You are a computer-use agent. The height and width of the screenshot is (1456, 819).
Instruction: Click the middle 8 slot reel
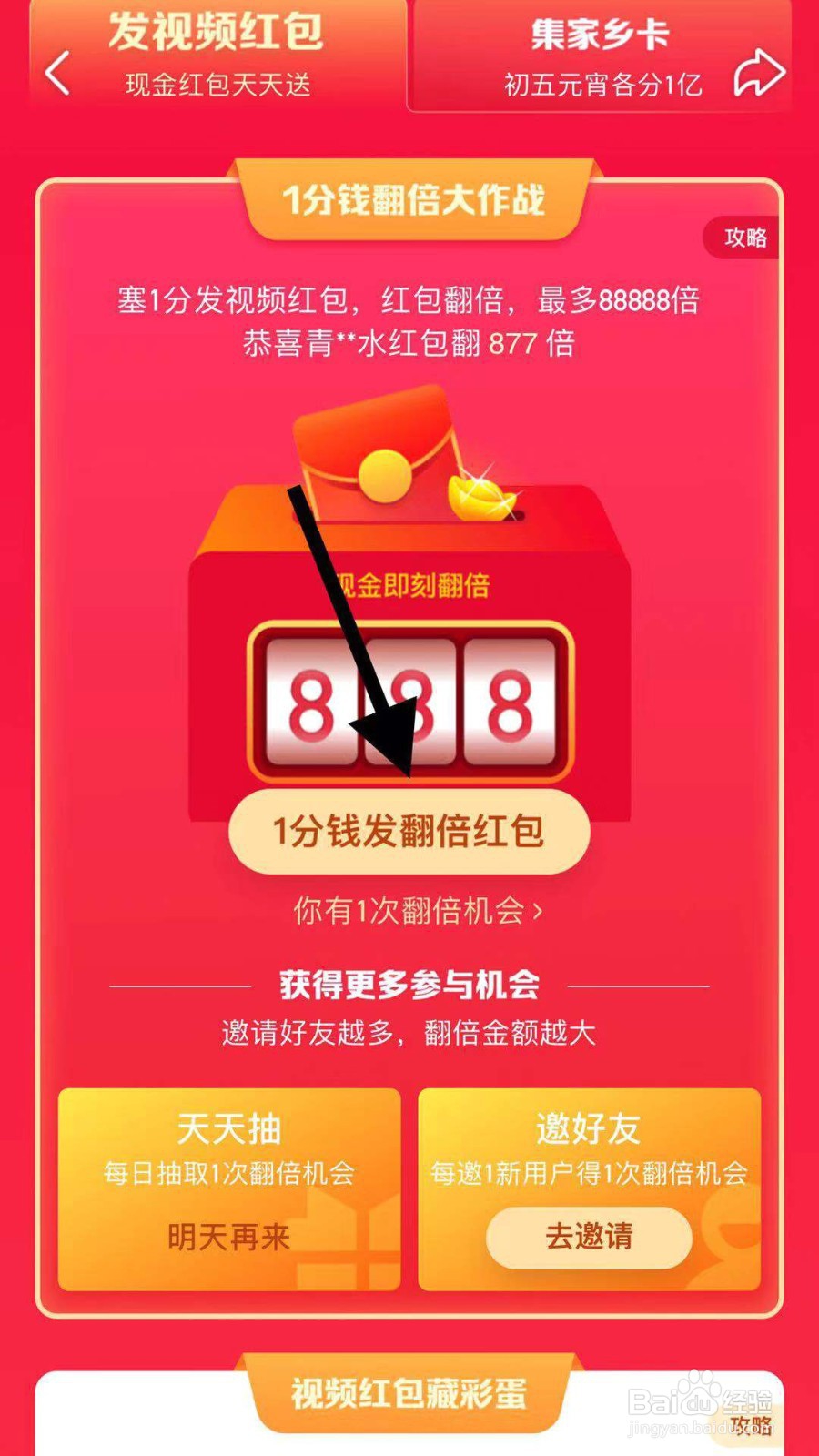(409, 701)
